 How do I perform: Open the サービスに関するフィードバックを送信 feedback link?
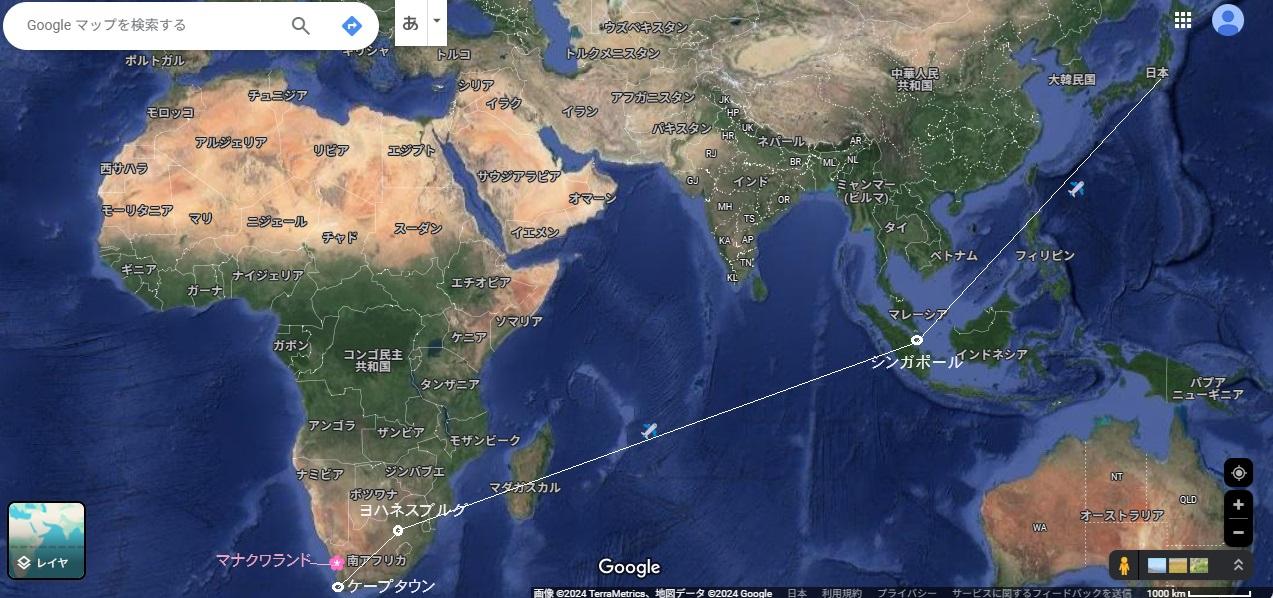[1041, 593]
